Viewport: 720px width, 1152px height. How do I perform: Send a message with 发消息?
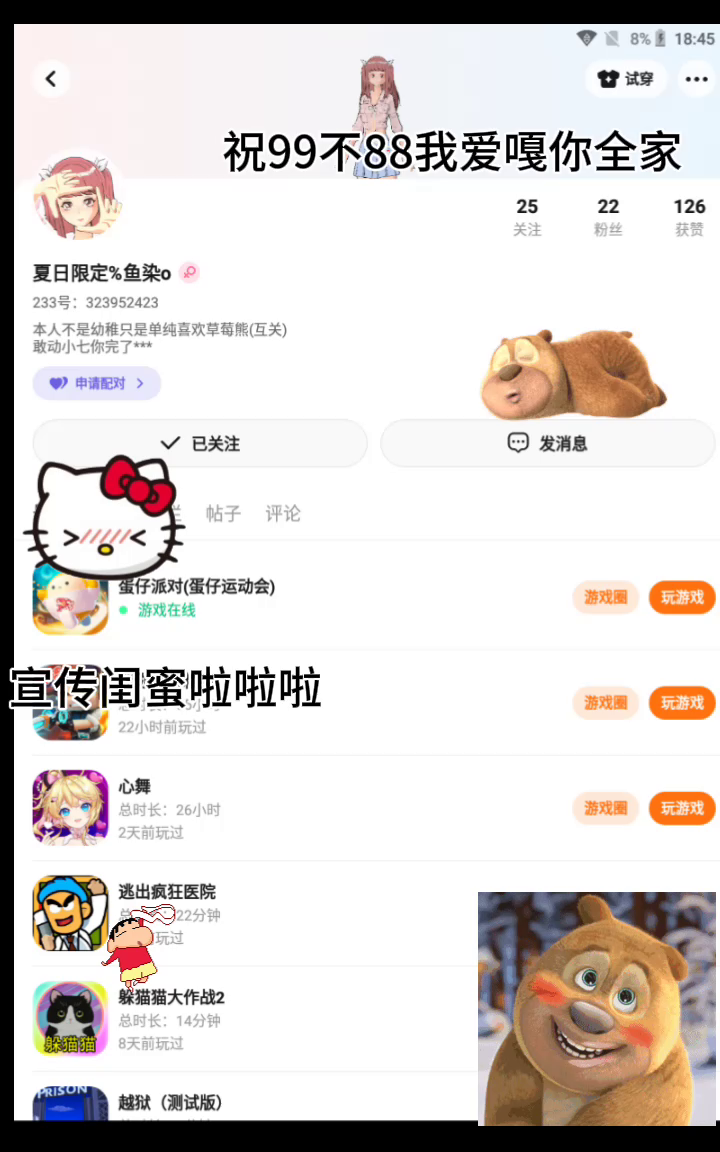click(x=547, y=443)
